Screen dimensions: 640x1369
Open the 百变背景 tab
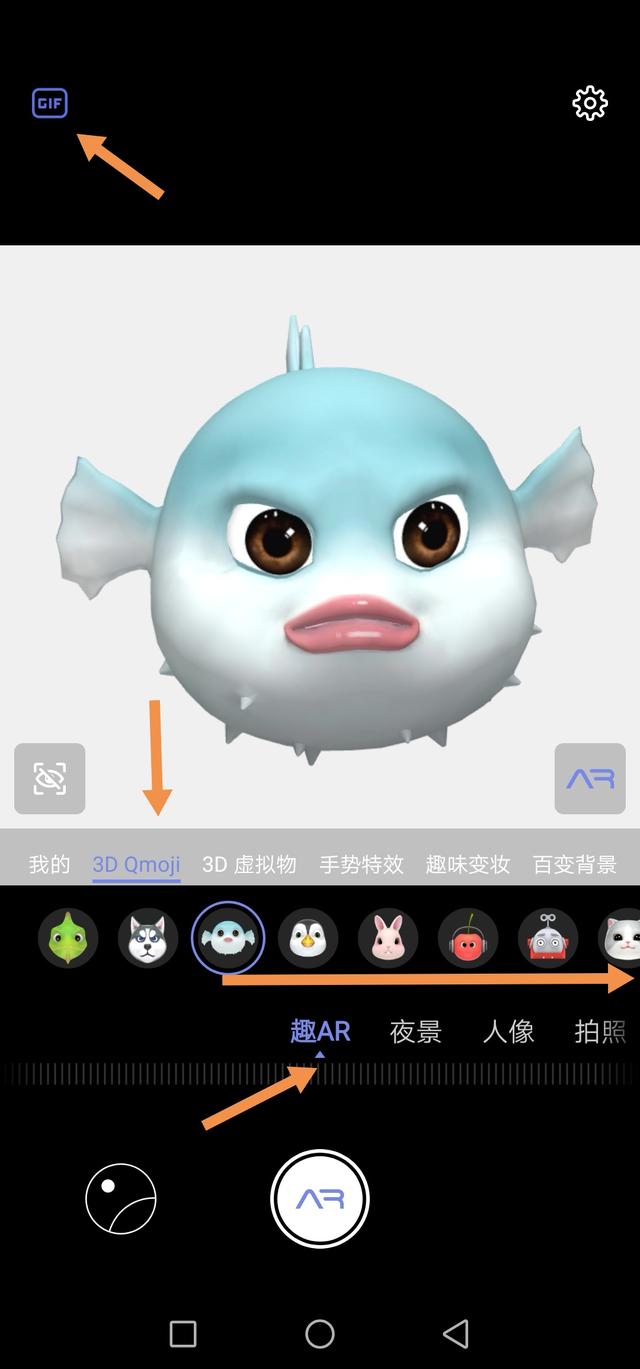point(575,864)
